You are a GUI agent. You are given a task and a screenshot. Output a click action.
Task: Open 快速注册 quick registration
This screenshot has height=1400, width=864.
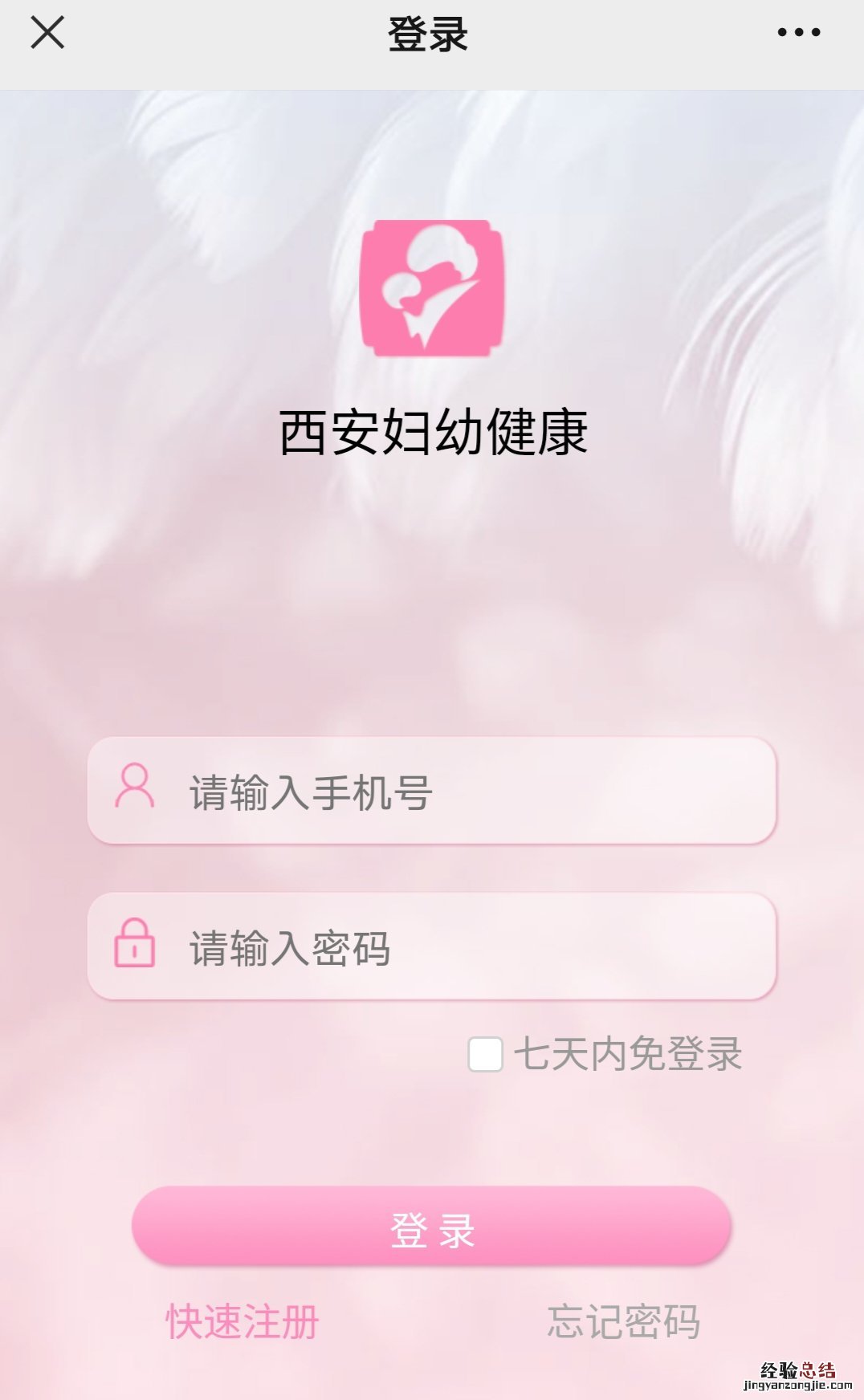242,1321
